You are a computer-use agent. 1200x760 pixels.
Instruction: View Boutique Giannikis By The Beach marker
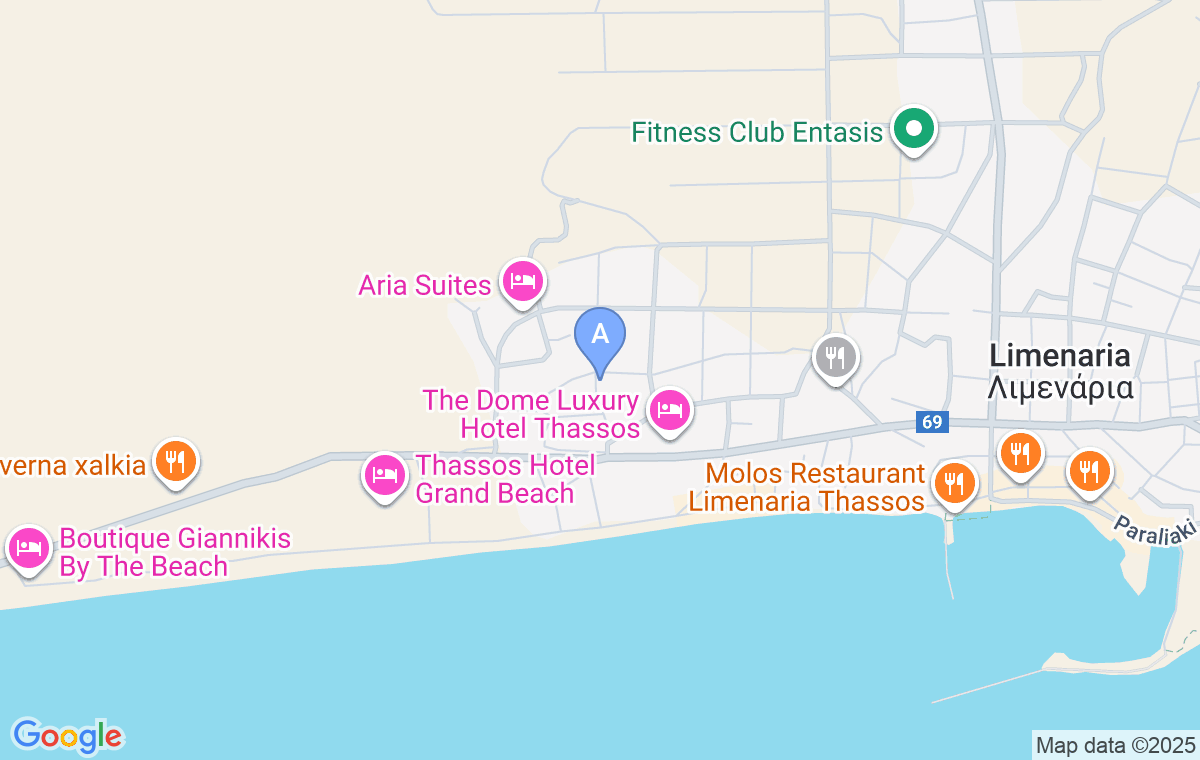coord(30,547)
